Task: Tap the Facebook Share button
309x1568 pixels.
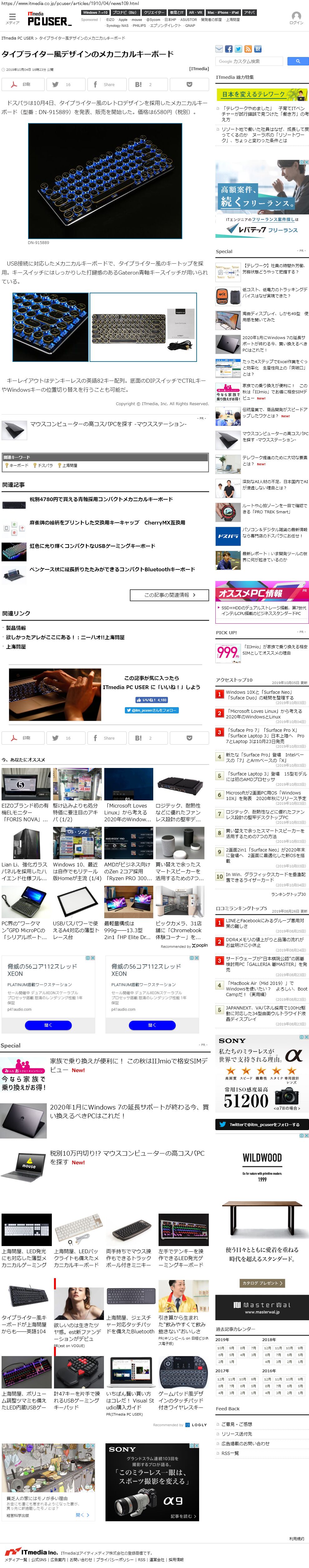Action: coord(105,84)
